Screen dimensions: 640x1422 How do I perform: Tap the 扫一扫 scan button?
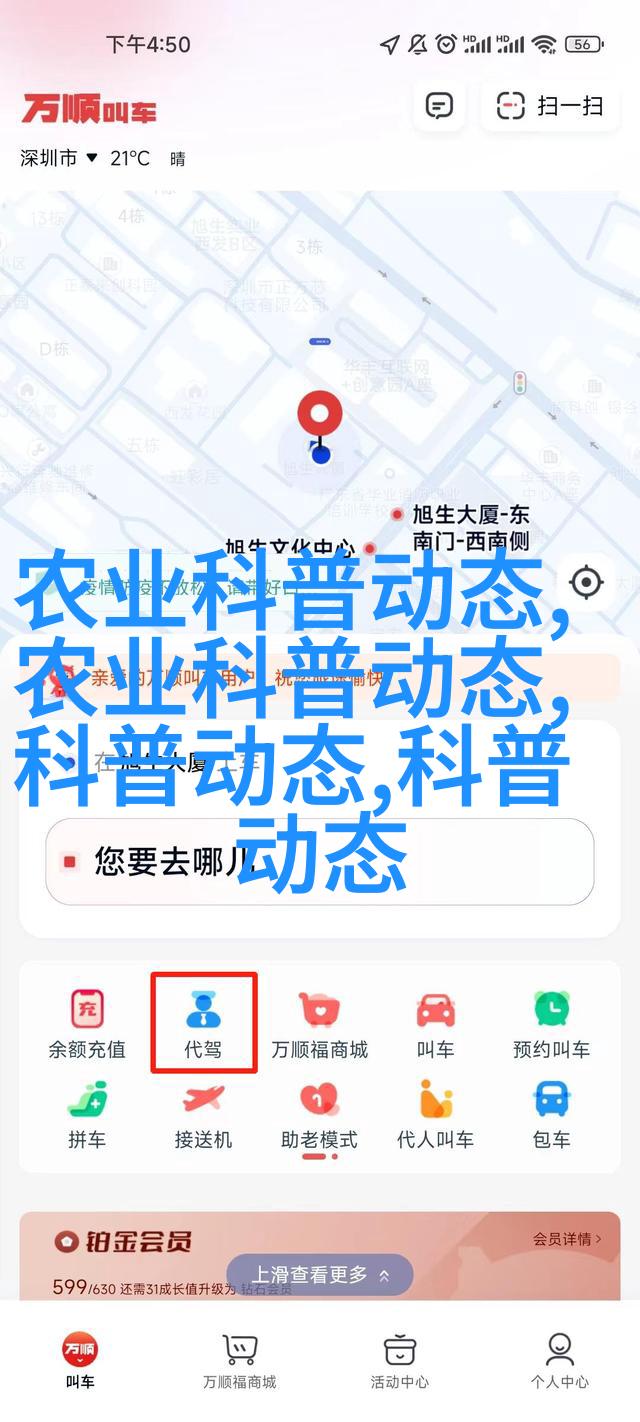(x=551, y=106)
